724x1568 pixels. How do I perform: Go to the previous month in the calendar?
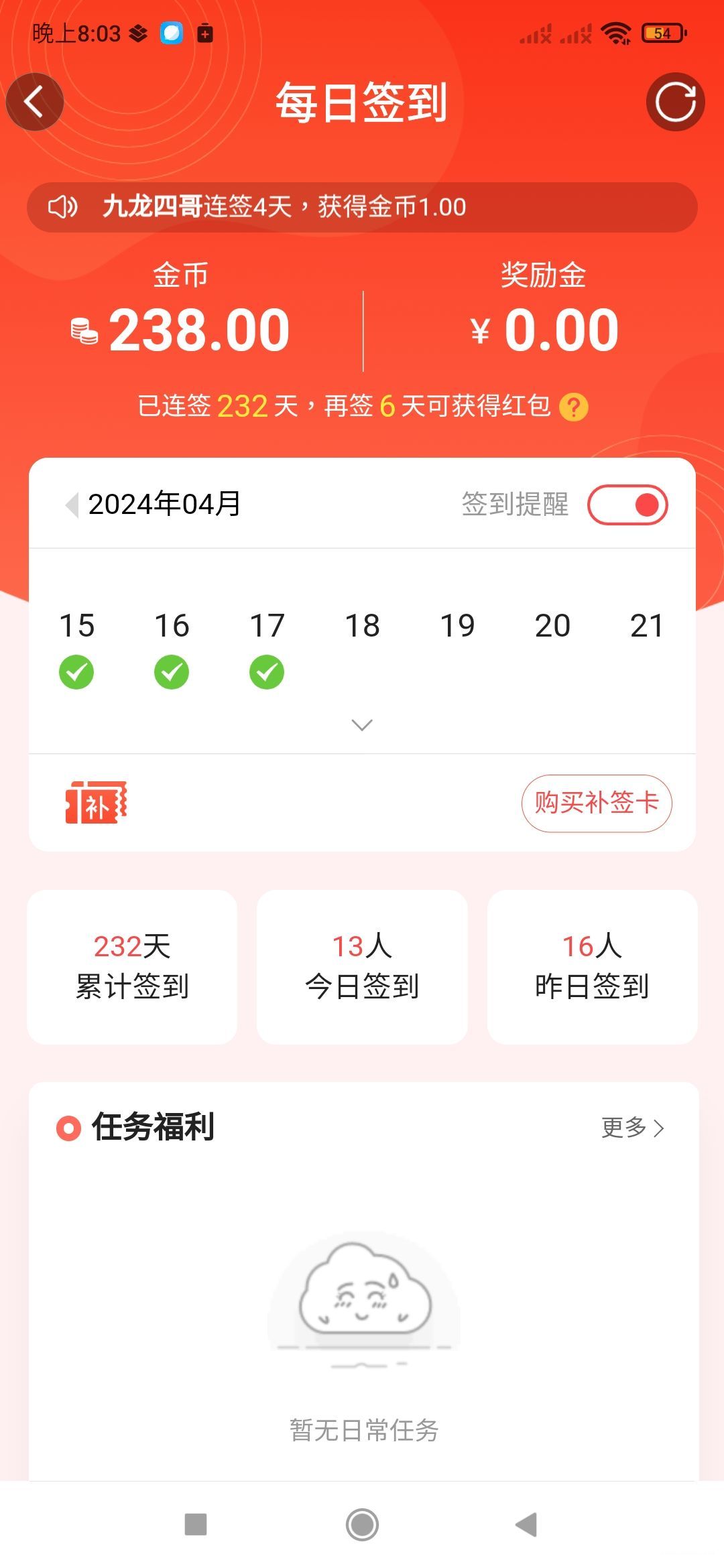(x=71, y=505)
